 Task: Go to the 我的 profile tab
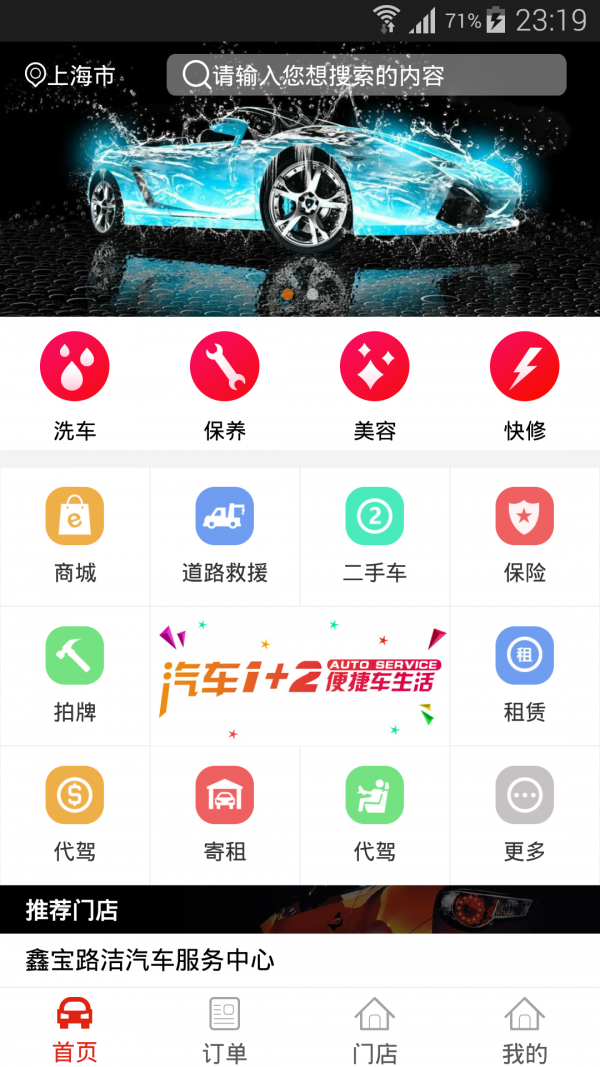coord(525,1030)
